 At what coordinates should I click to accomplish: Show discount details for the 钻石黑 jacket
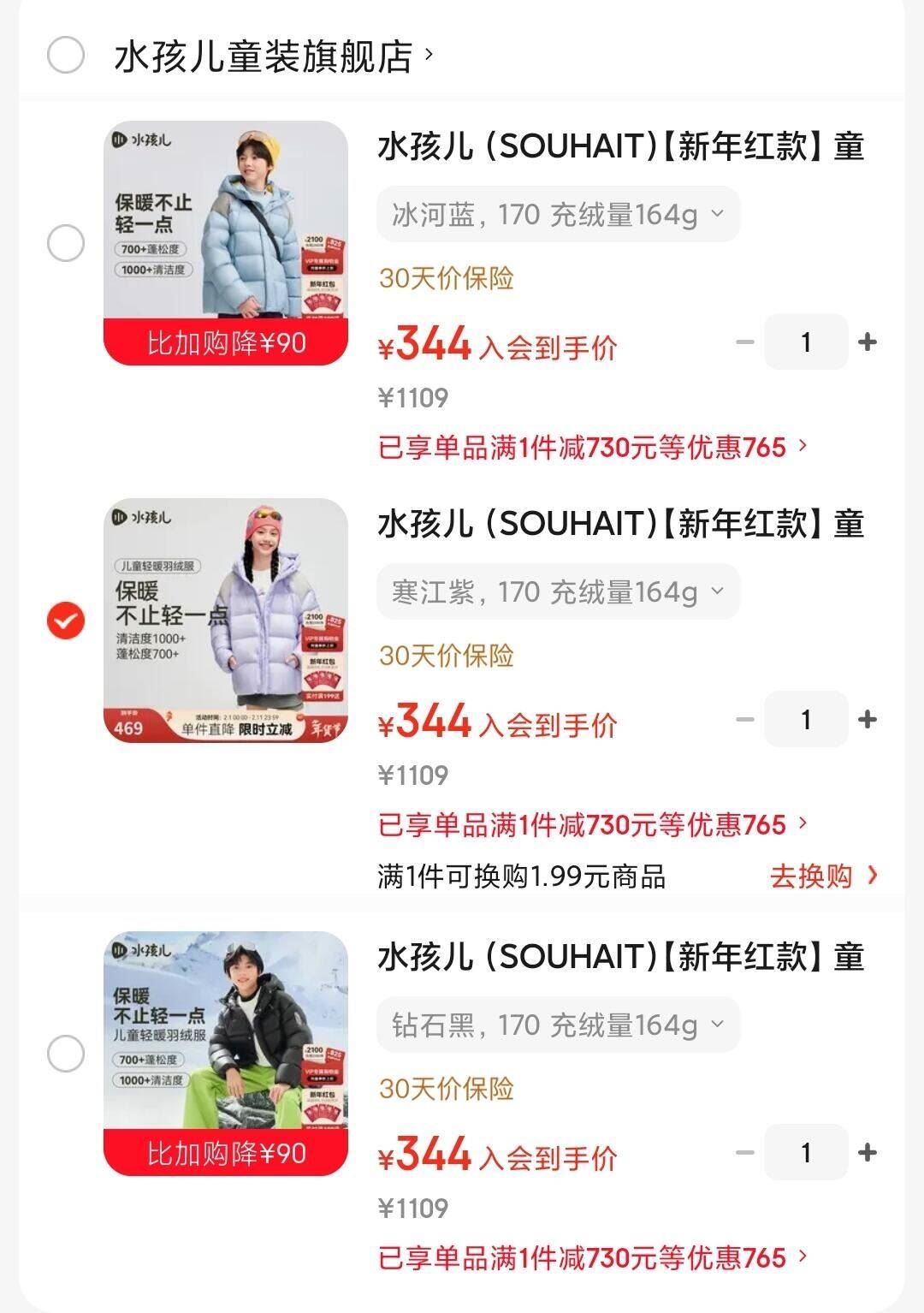point(592,1257)
